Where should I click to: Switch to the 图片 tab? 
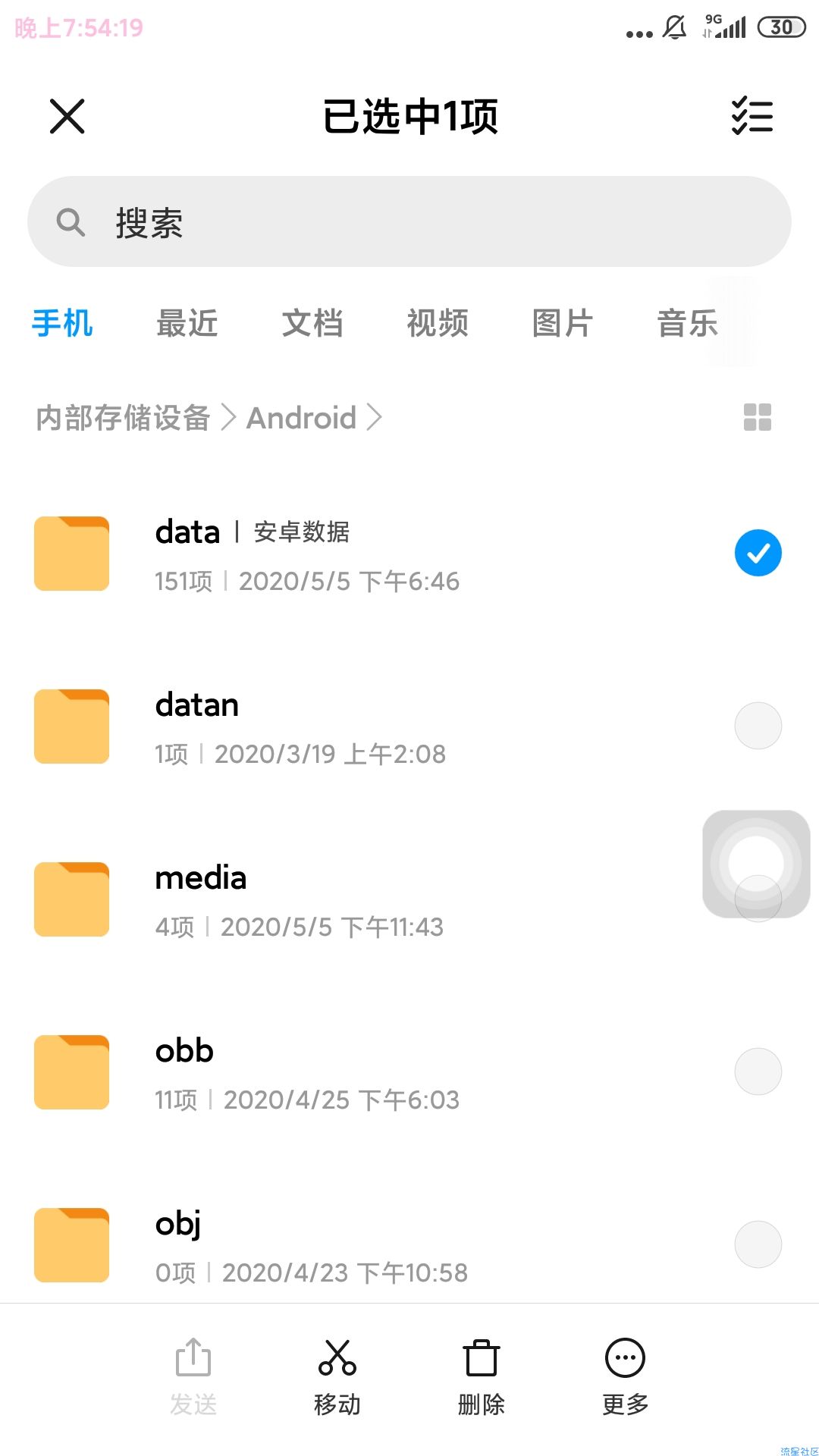coord(562,323)
